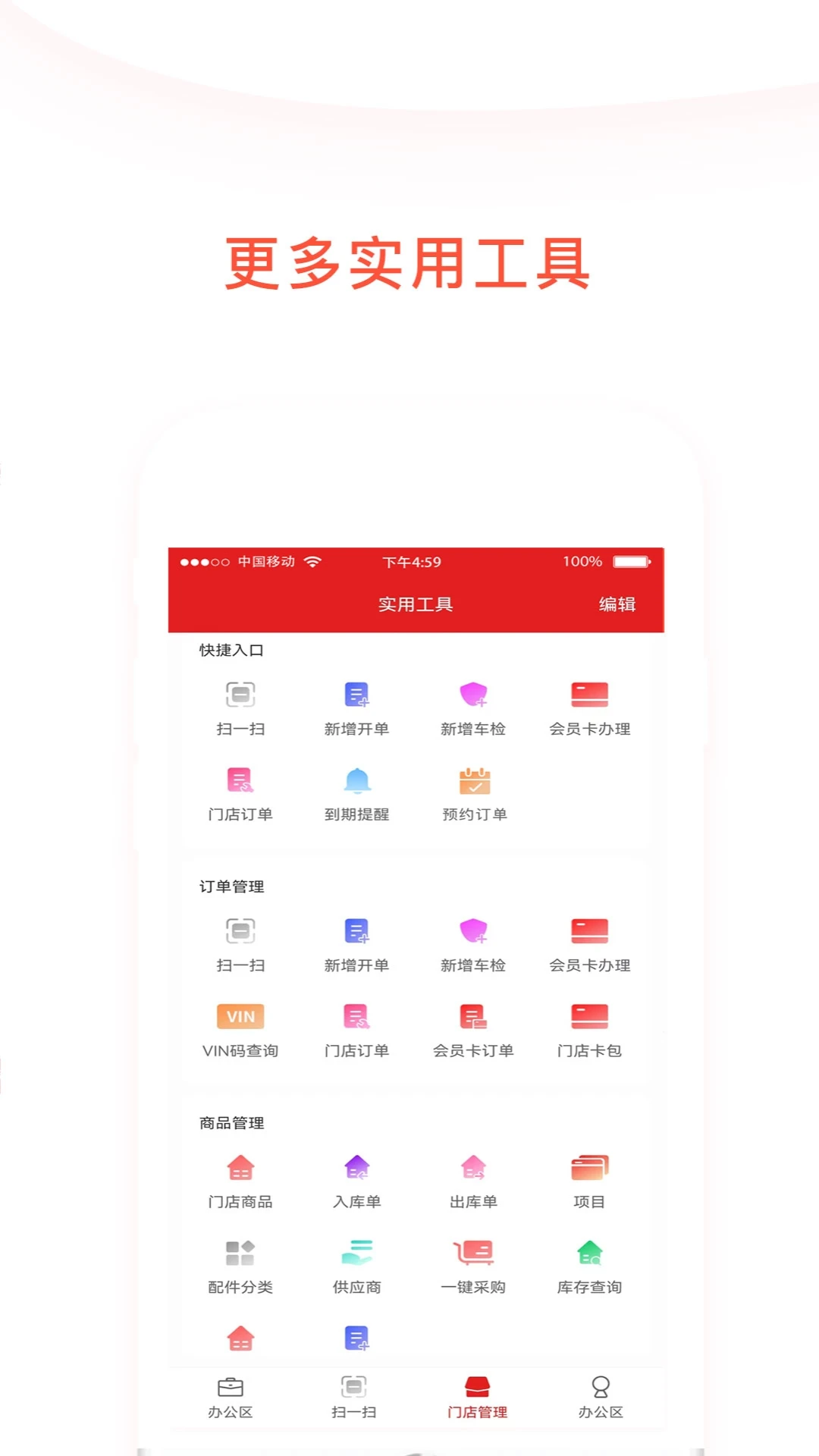Viewport: 819px width, 1456px height.
Task: Open 供应商 supplier management
Action: pyautogui.click(x=356, y=1264)
